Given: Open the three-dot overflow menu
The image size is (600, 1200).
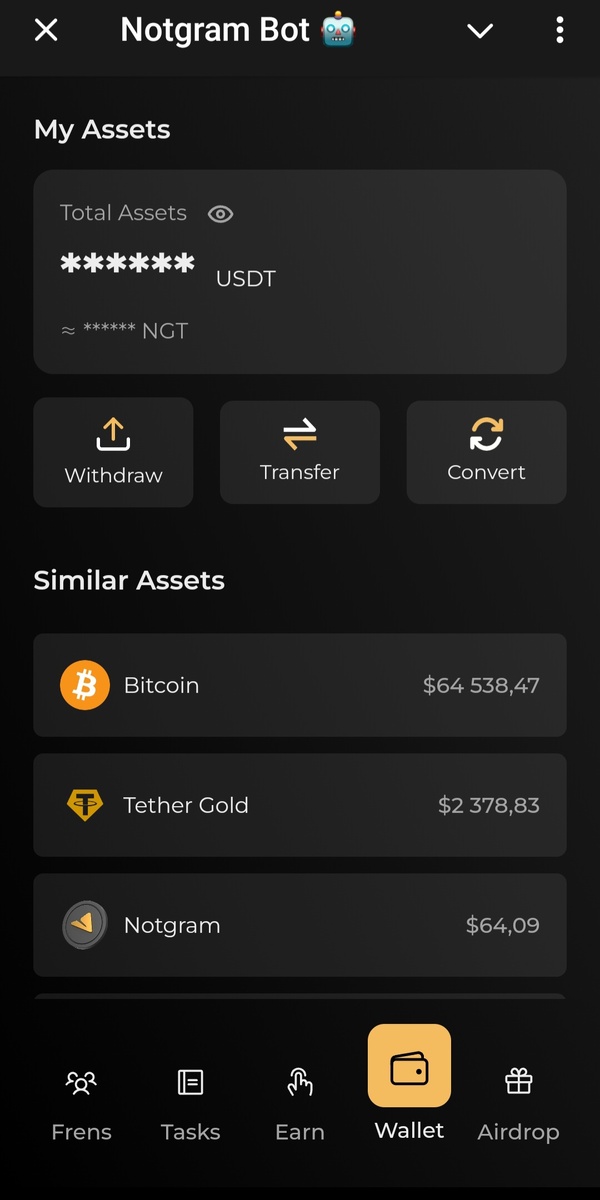Looking at the screenshot, I should (x=560, y=30).
